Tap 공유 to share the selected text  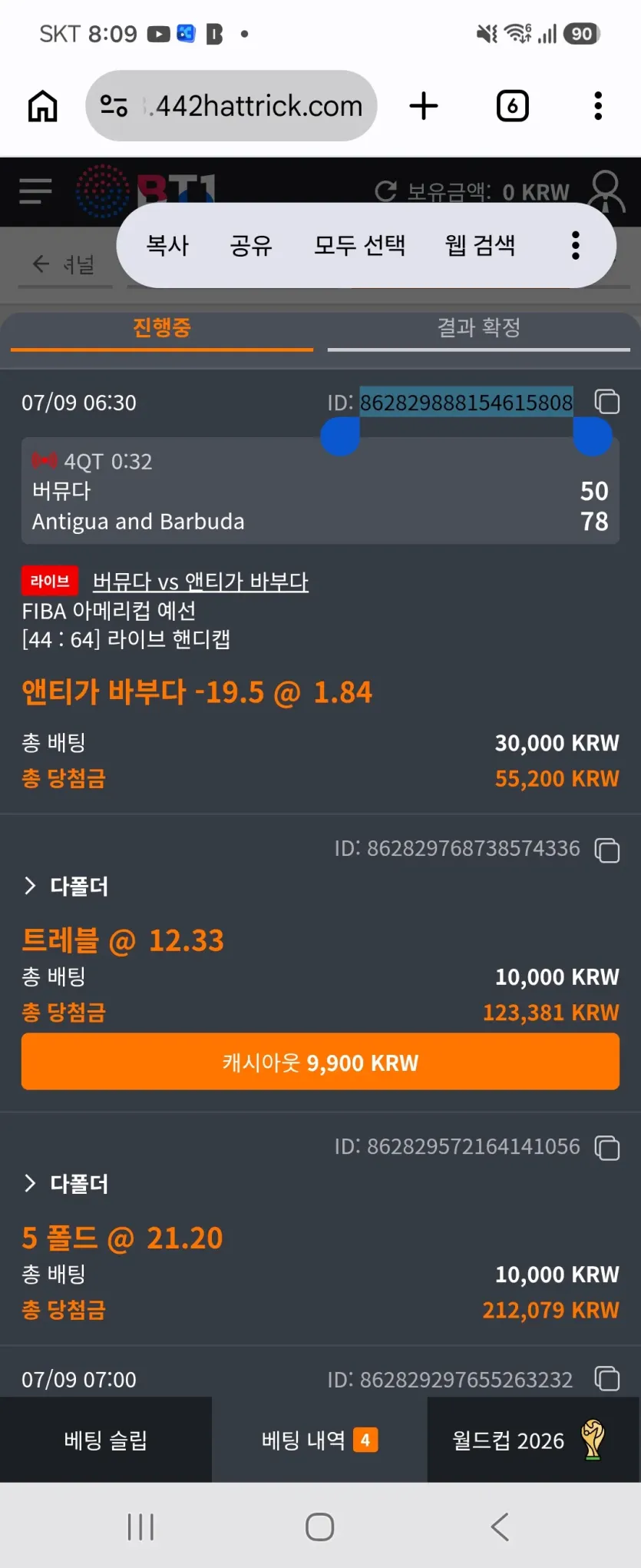251,245
